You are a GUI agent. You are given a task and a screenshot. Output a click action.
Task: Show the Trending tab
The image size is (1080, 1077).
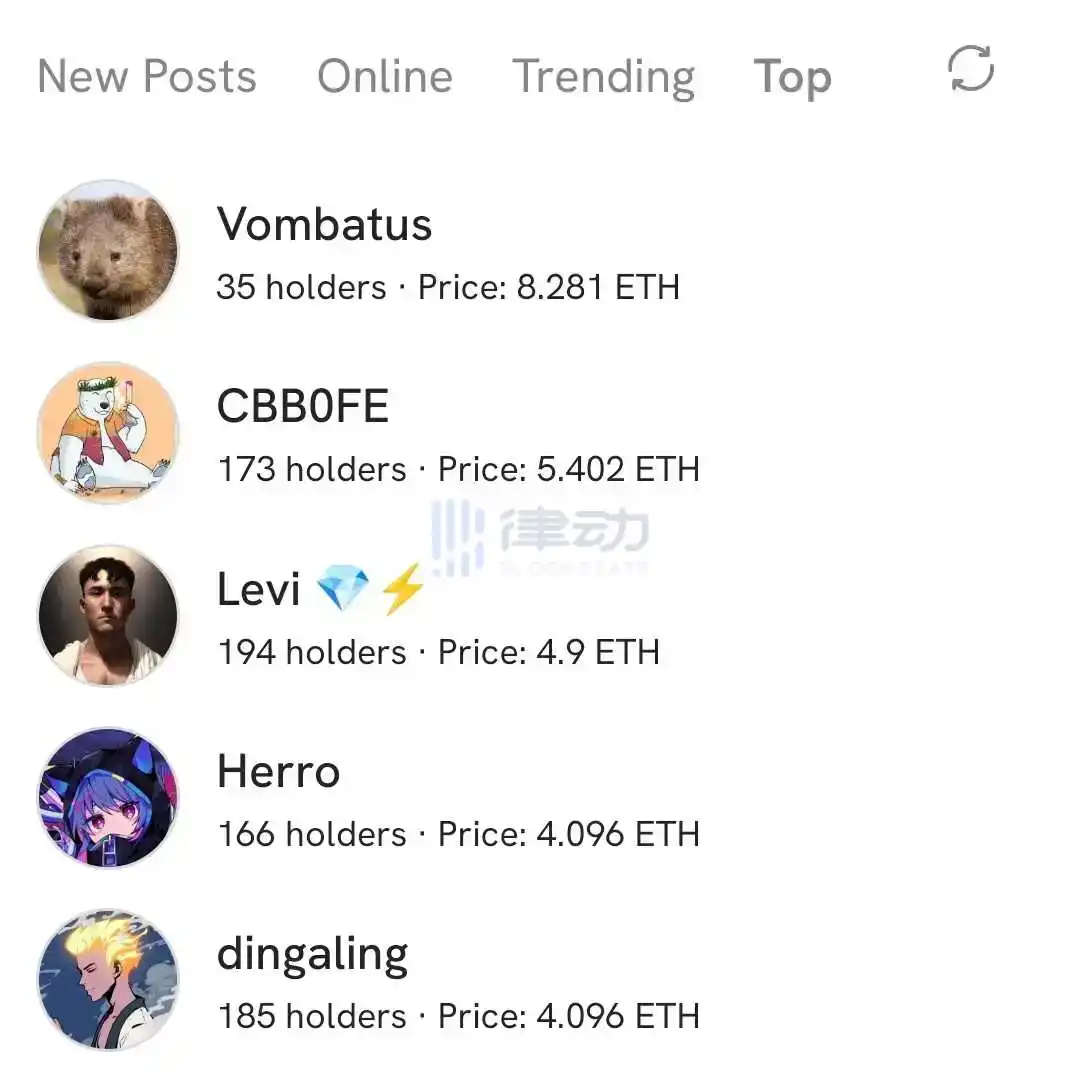[603, 77]
